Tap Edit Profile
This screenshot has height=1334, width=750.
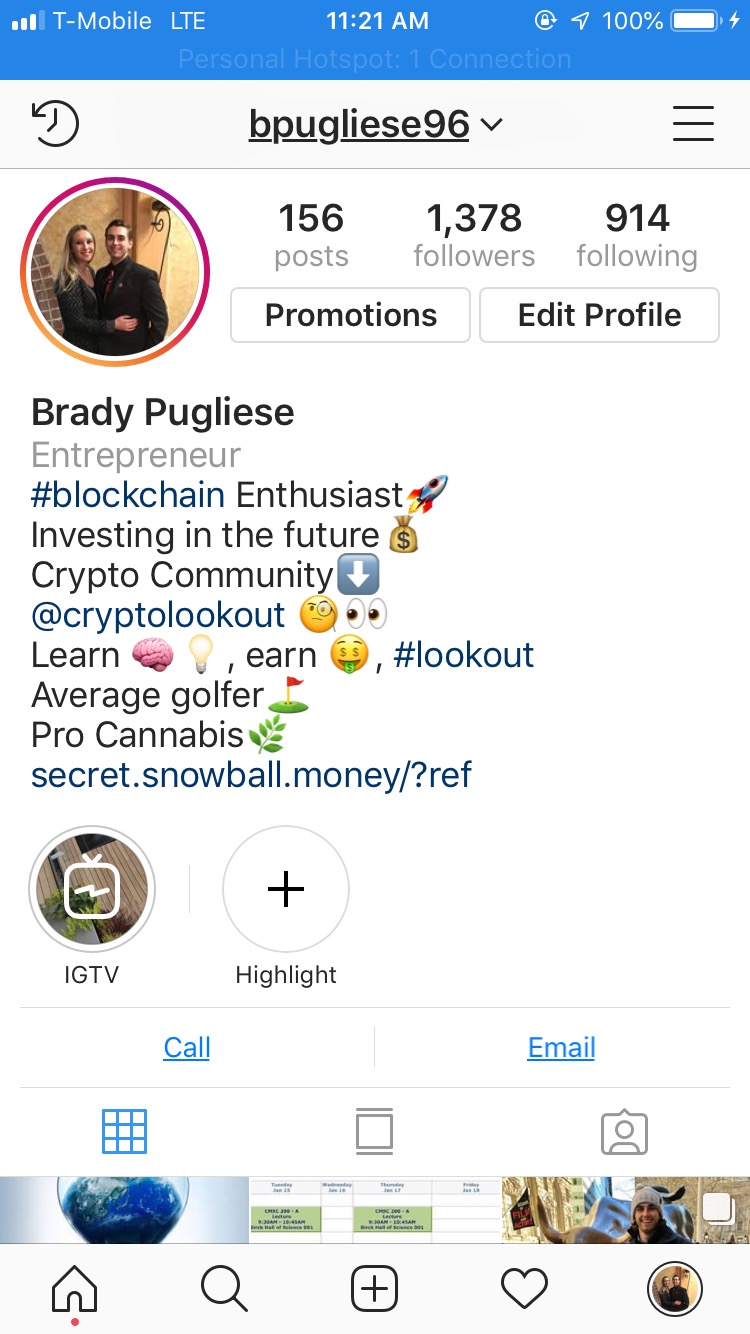click(599, 315)
